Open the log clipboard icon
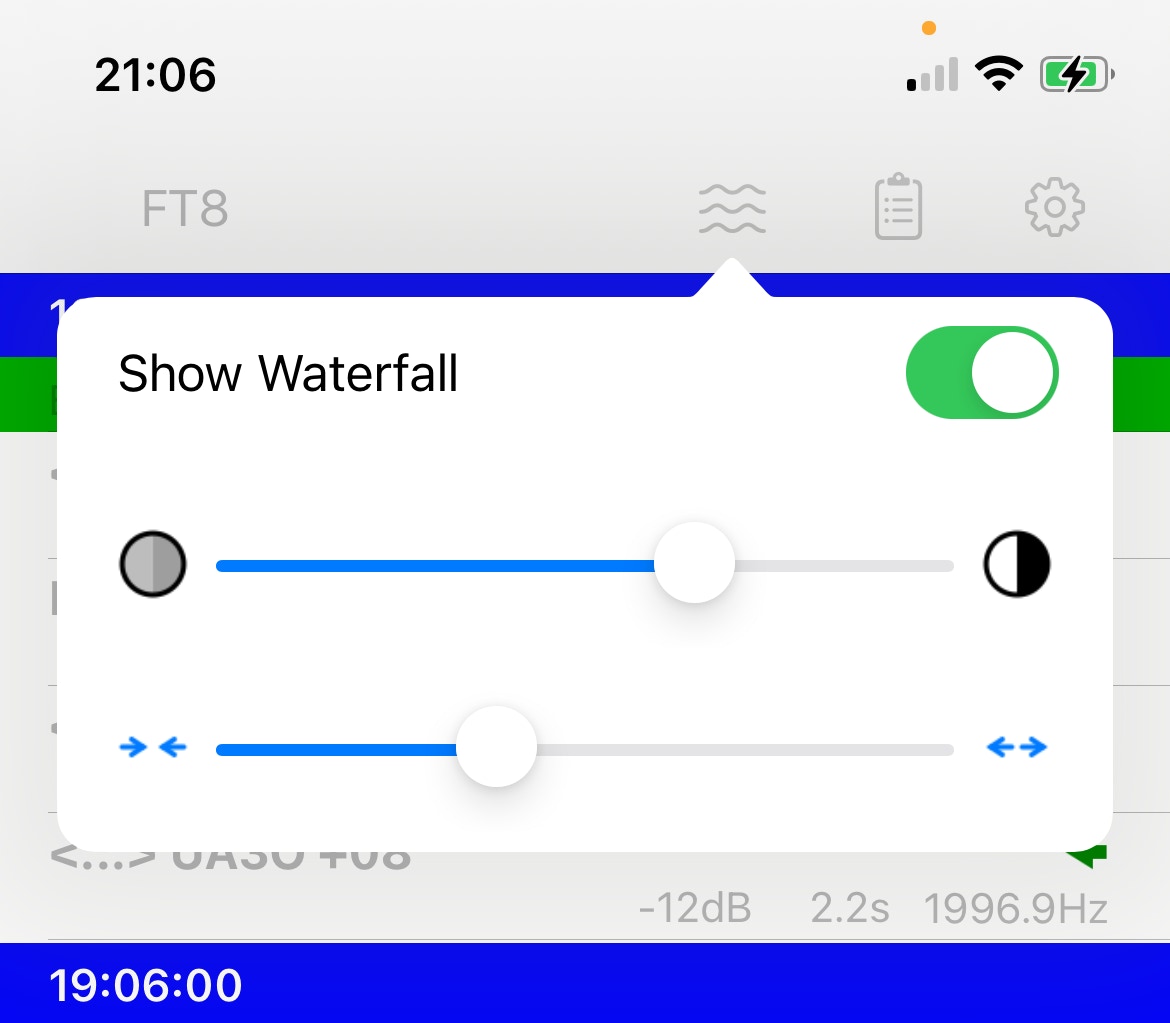Image resolution: width=1170 pixels, height=1023 pixels. click(x=898, y=208)
